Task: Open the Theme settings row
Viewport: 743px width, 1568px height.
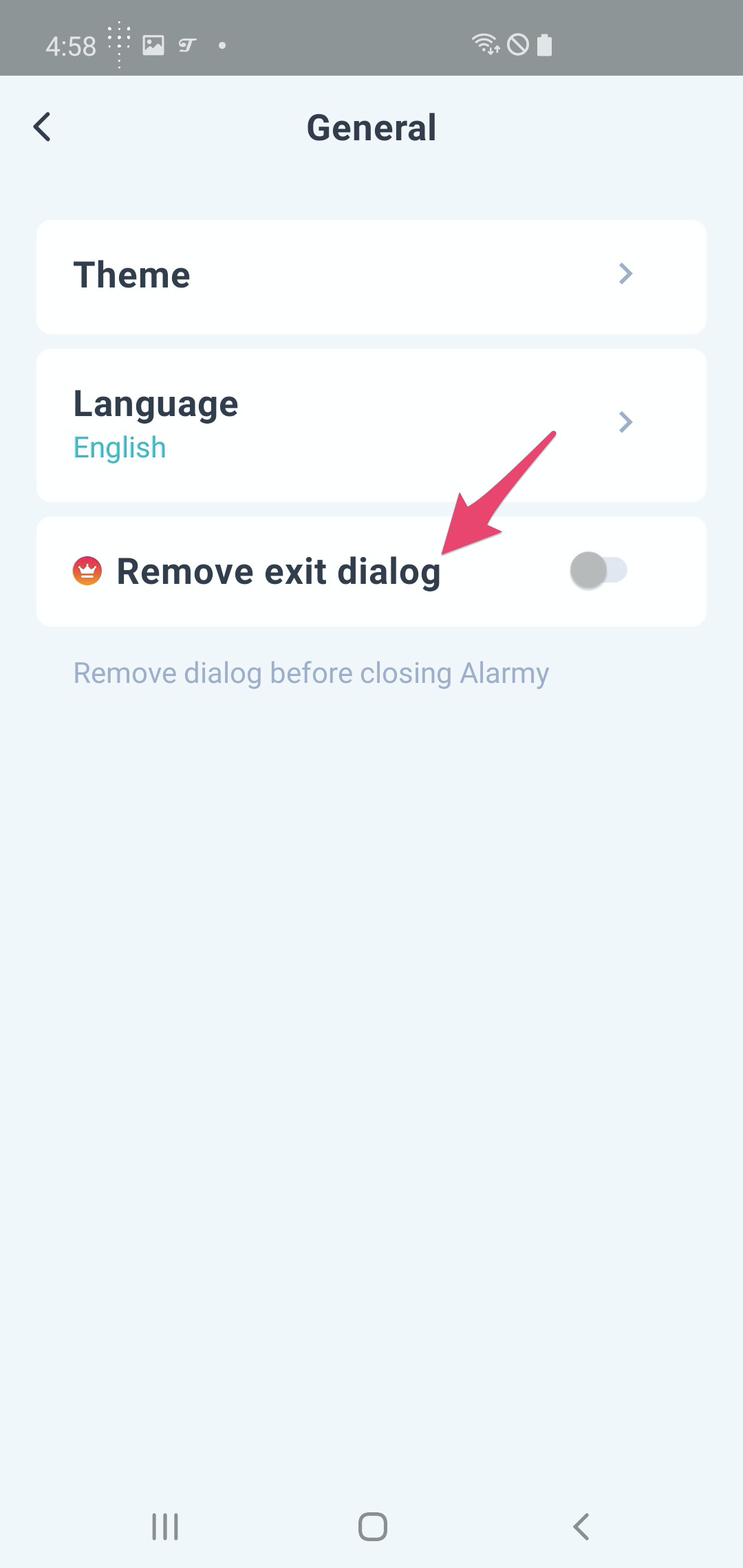Action: click(371, 276)
